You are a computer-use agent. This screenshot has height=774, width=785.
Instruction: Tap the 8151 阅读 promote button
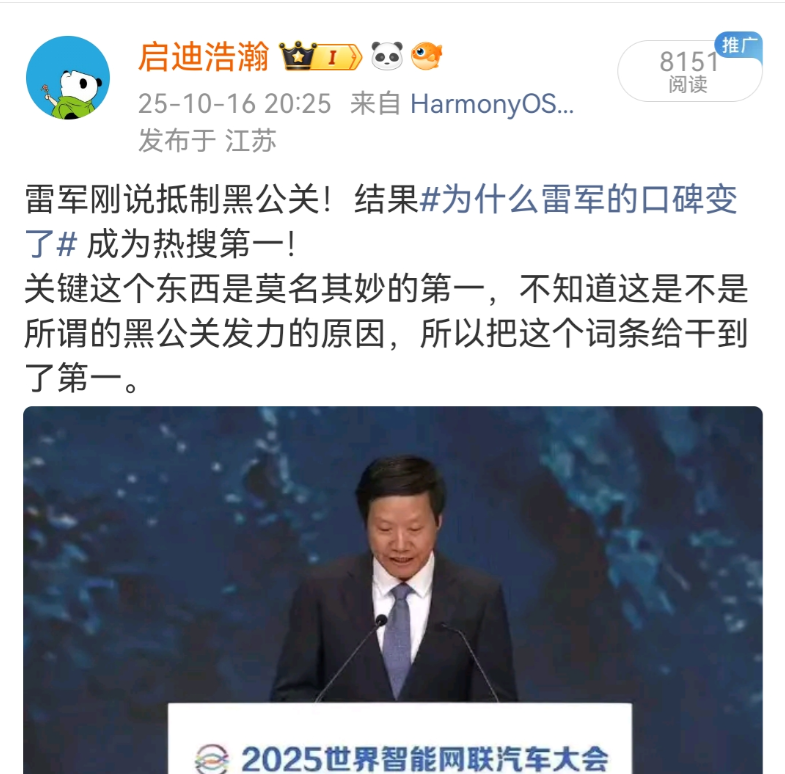tap(688, 70)
